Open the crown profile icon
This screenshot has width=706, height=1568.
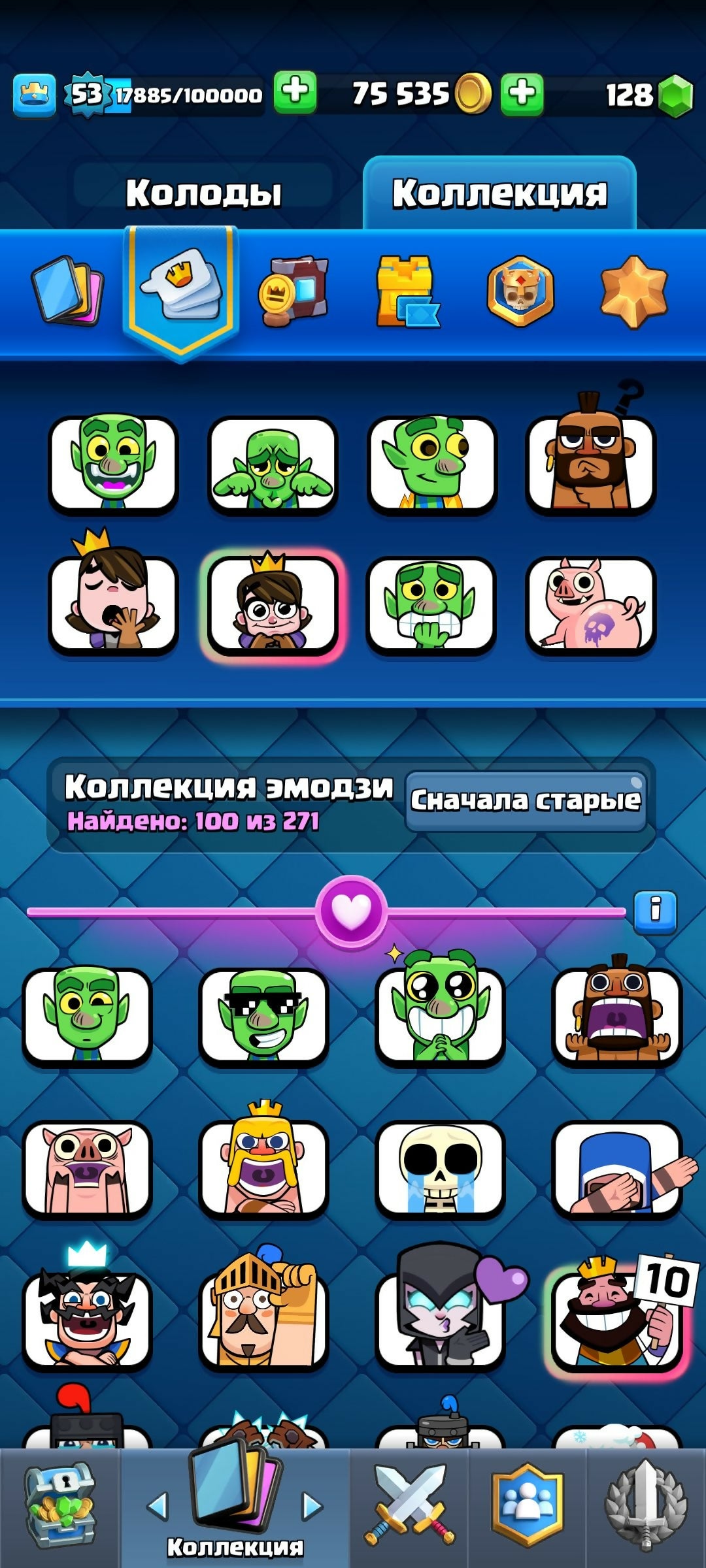coord(34,95)
